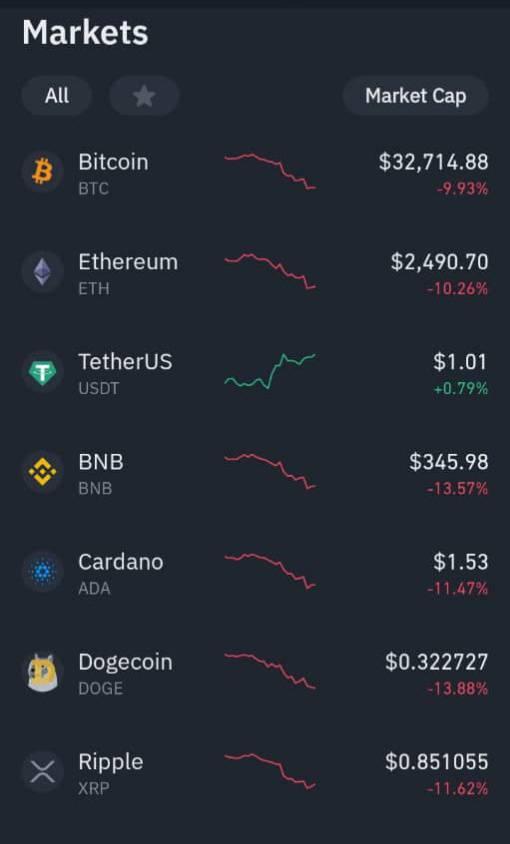510x844 pixels.
Task: Open the BNB market row
Action: 255,473
